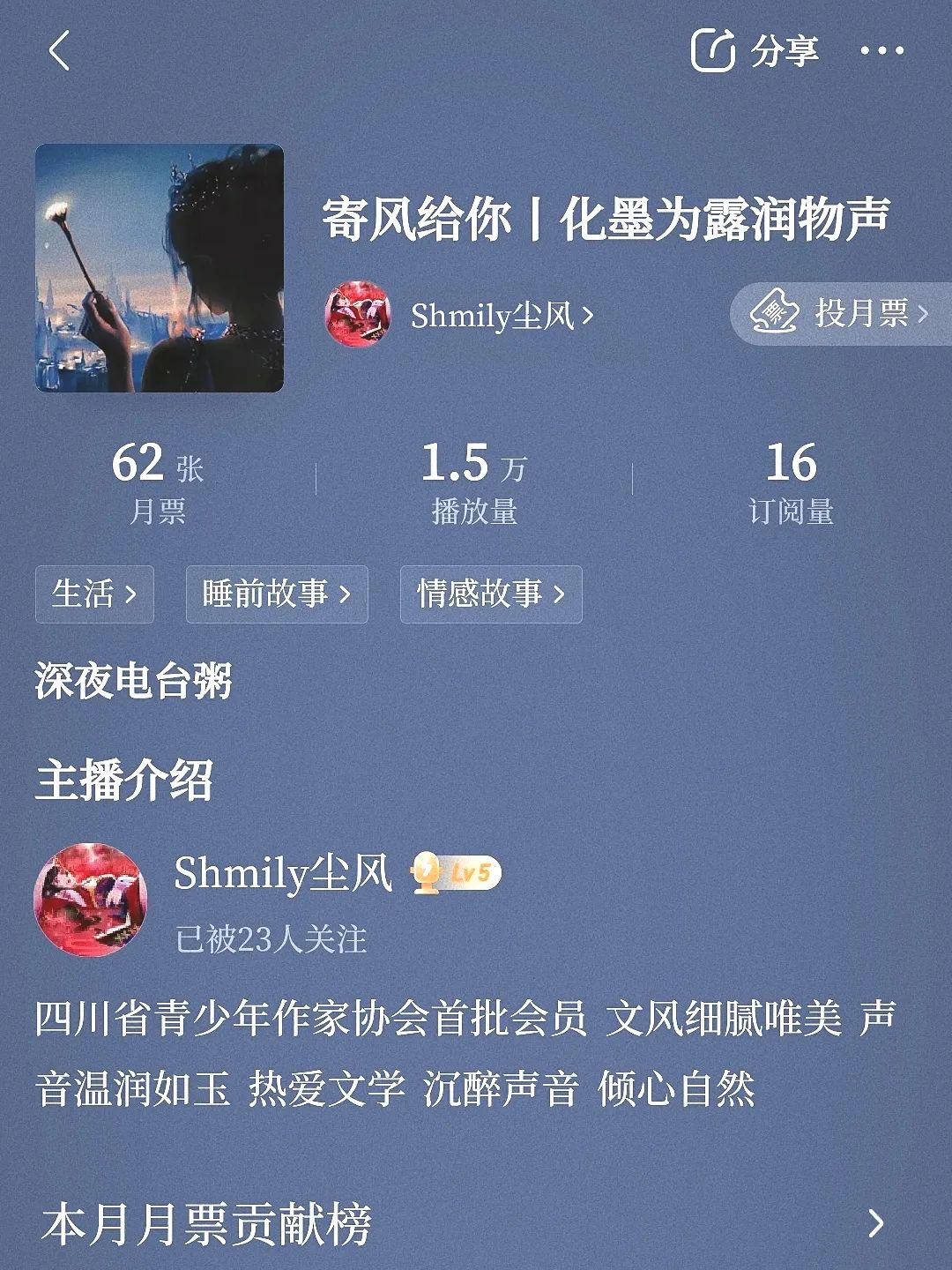Go back using the top-left arrow
This screenshot has height=1270, width=952.
[x=59, y=51]
